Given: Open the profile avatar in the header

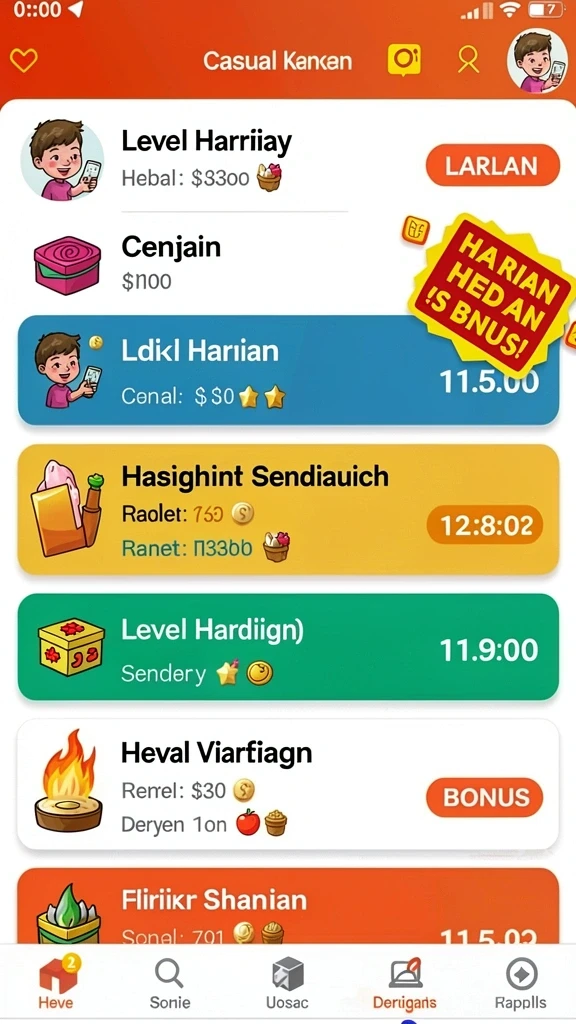Looking at the screenshot, I should (x=537, y=61).
